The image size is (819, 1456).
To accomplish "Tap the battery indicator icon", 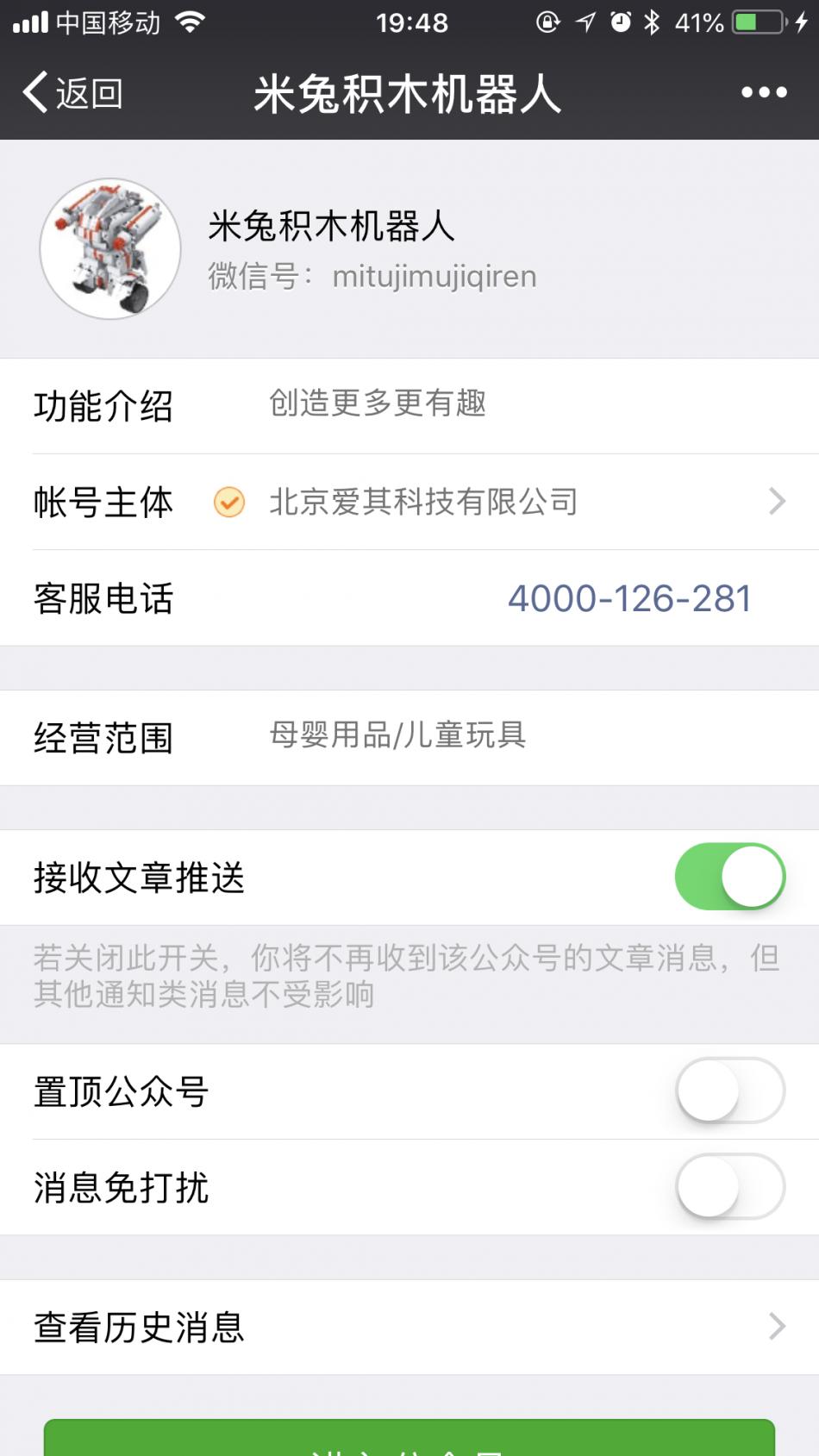I will click(x=756, y=22).
